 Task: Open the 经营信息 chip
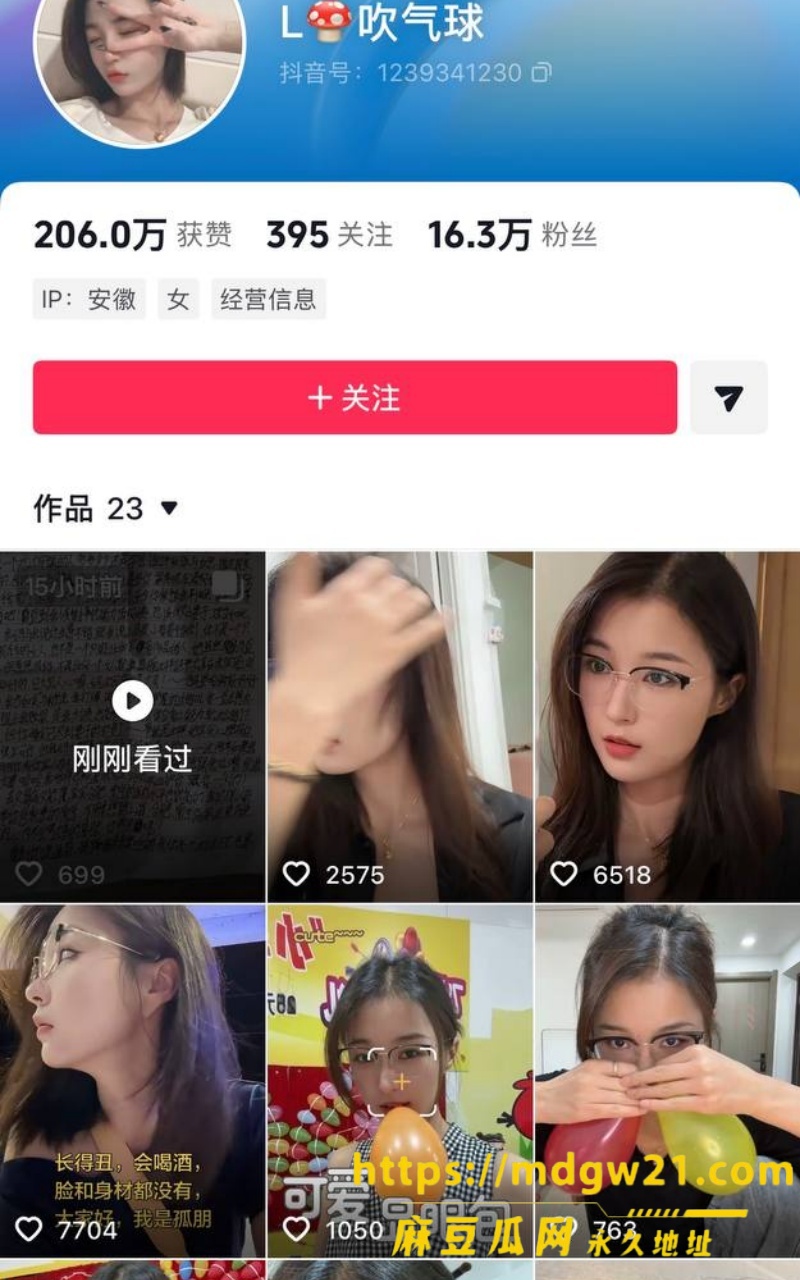tap(268, 299)
